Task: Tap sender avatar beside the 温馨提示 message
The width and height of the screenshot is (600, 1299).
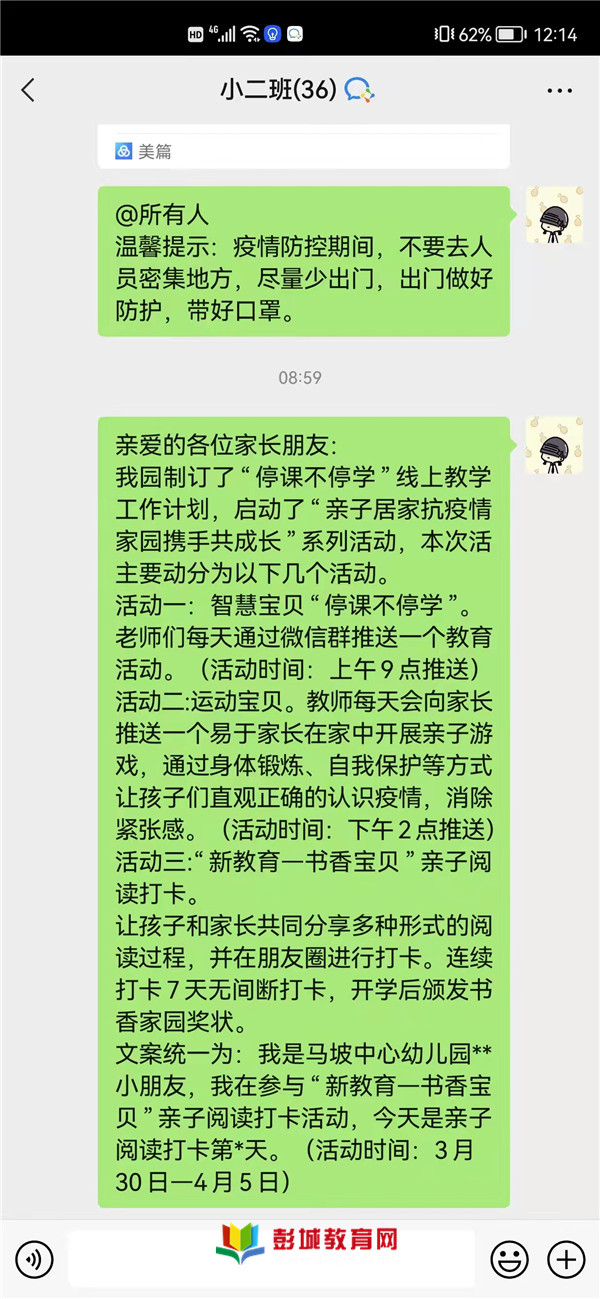Action: click(554, 214)
